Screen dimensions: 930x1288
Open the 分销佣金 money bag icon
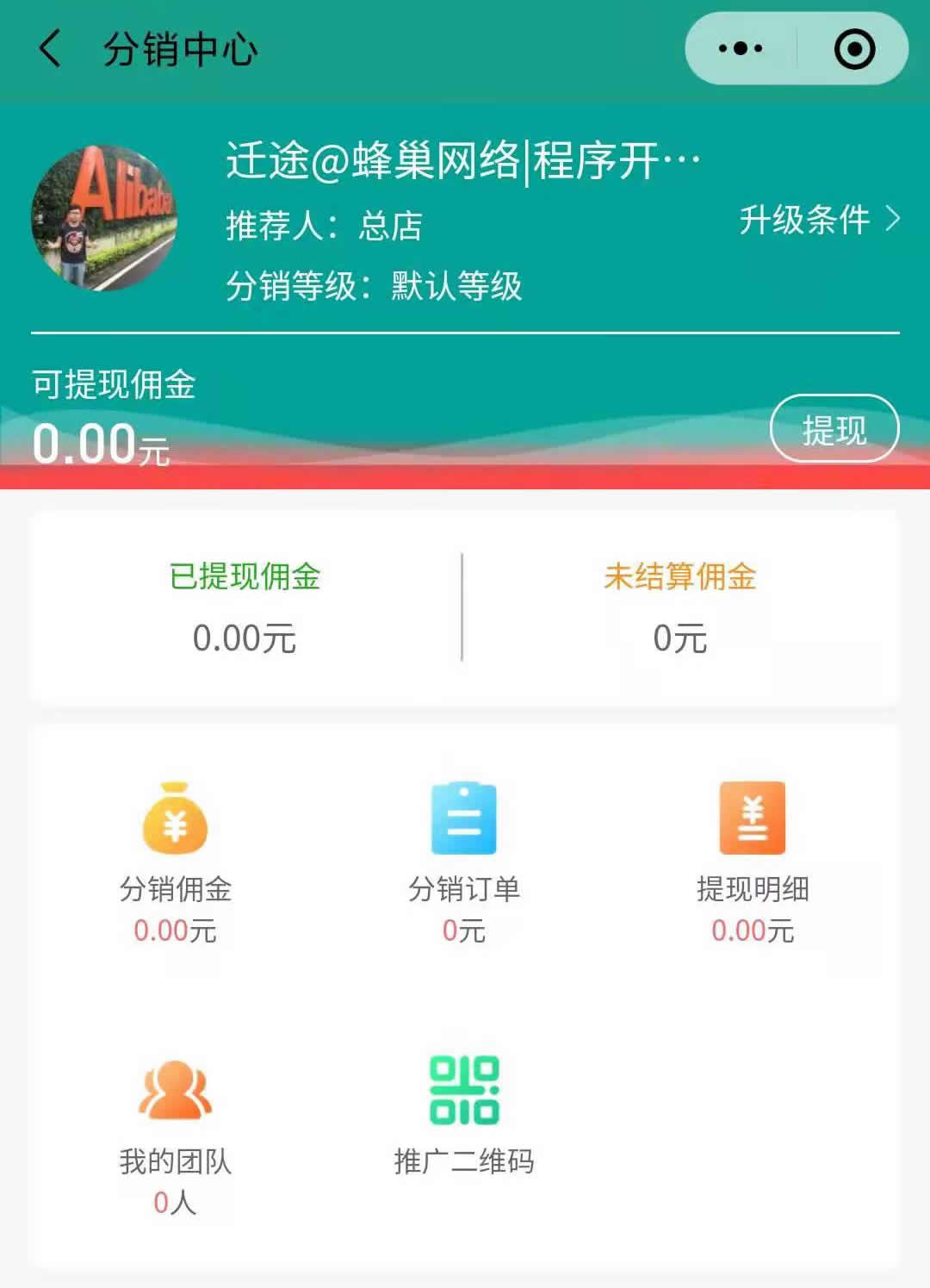pos(175,818)
